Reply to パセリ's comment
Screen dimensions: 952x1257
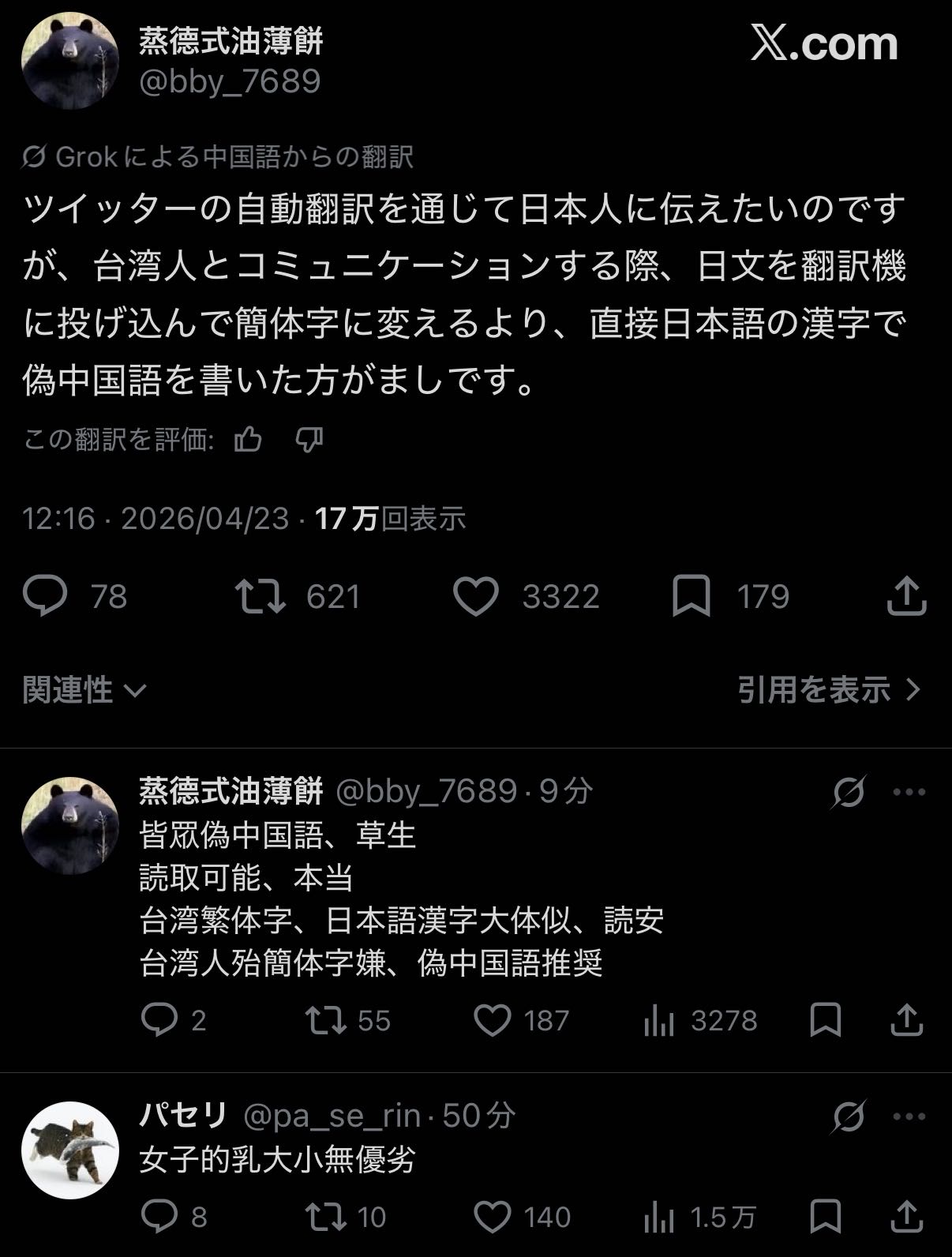pos(159,1217)
